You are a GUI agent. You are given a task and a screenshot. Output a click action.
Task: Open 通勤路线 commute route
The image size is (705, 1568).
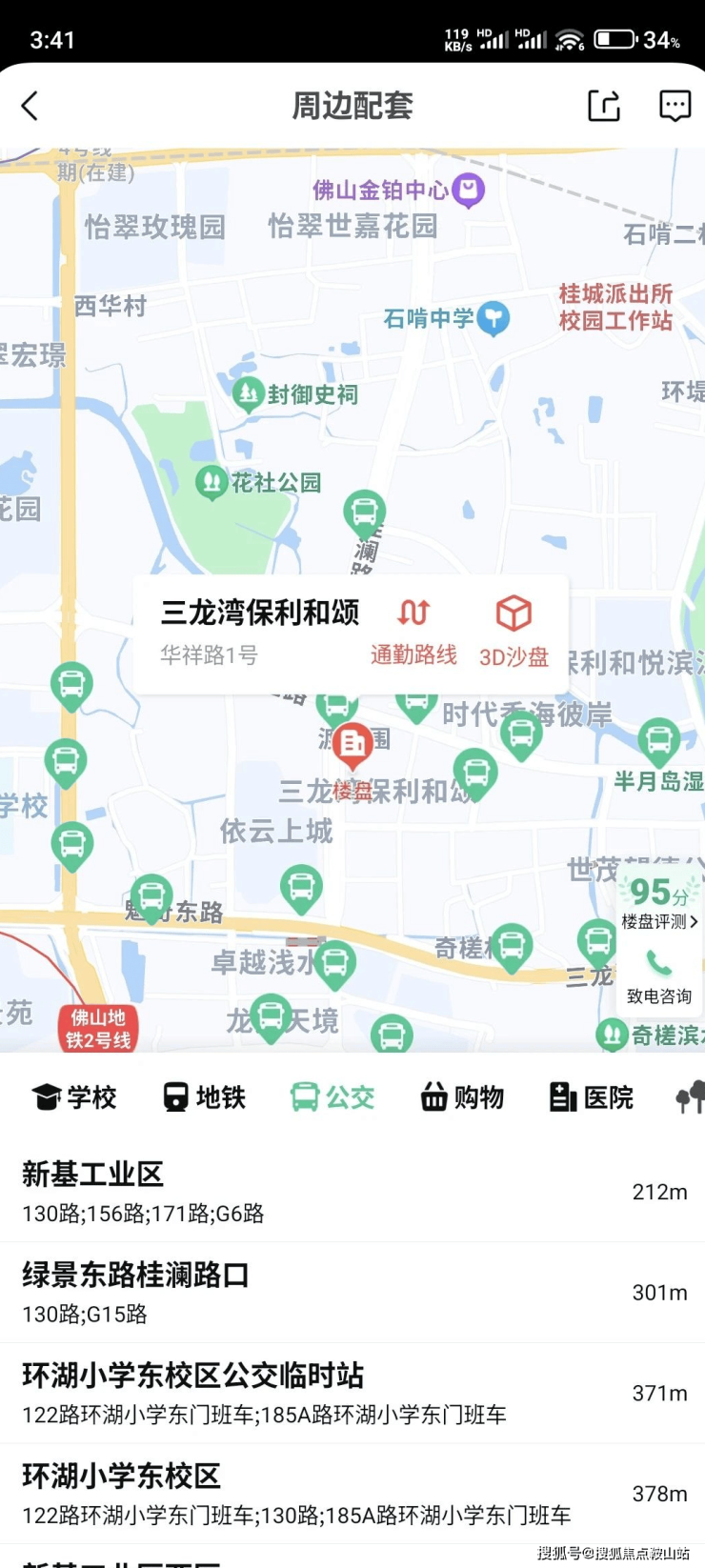(413, 631)
